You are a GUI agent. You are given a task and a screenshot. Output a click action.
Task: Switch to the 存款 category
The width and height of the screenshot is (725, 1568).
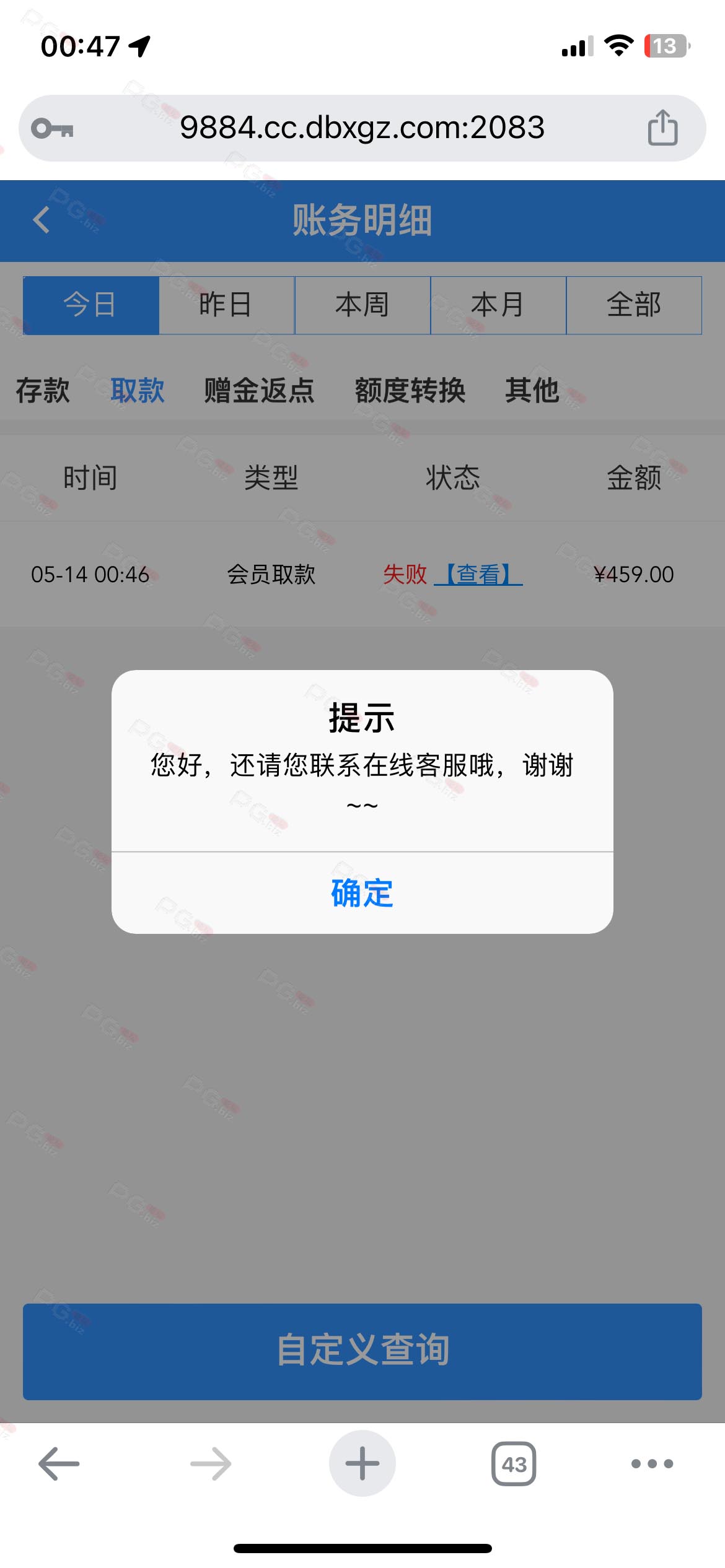click(43, 391)
